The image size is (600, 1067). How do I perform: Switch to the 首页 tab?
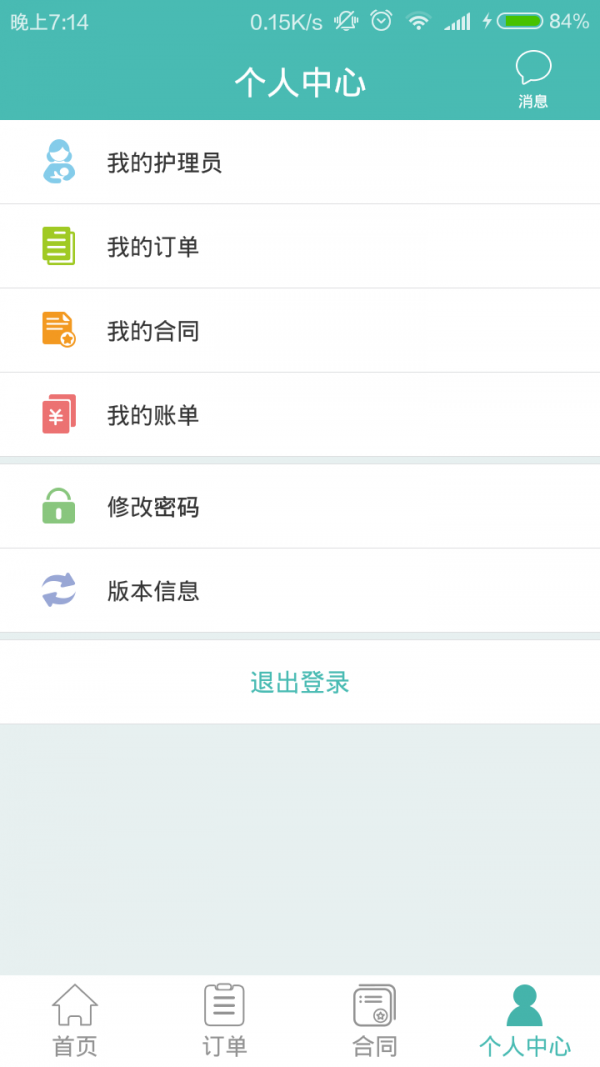[x=75, y=1021]
